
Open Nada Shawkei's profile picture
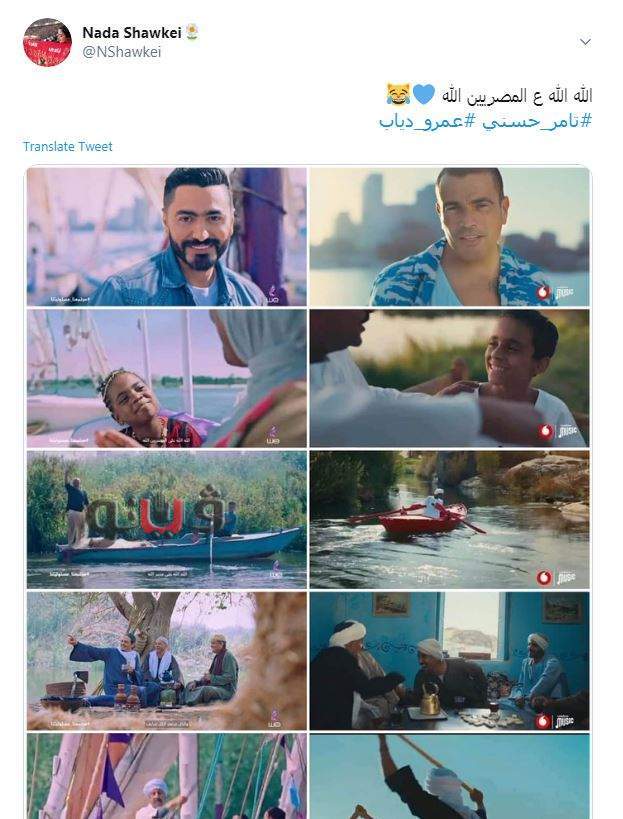[47, 42]
